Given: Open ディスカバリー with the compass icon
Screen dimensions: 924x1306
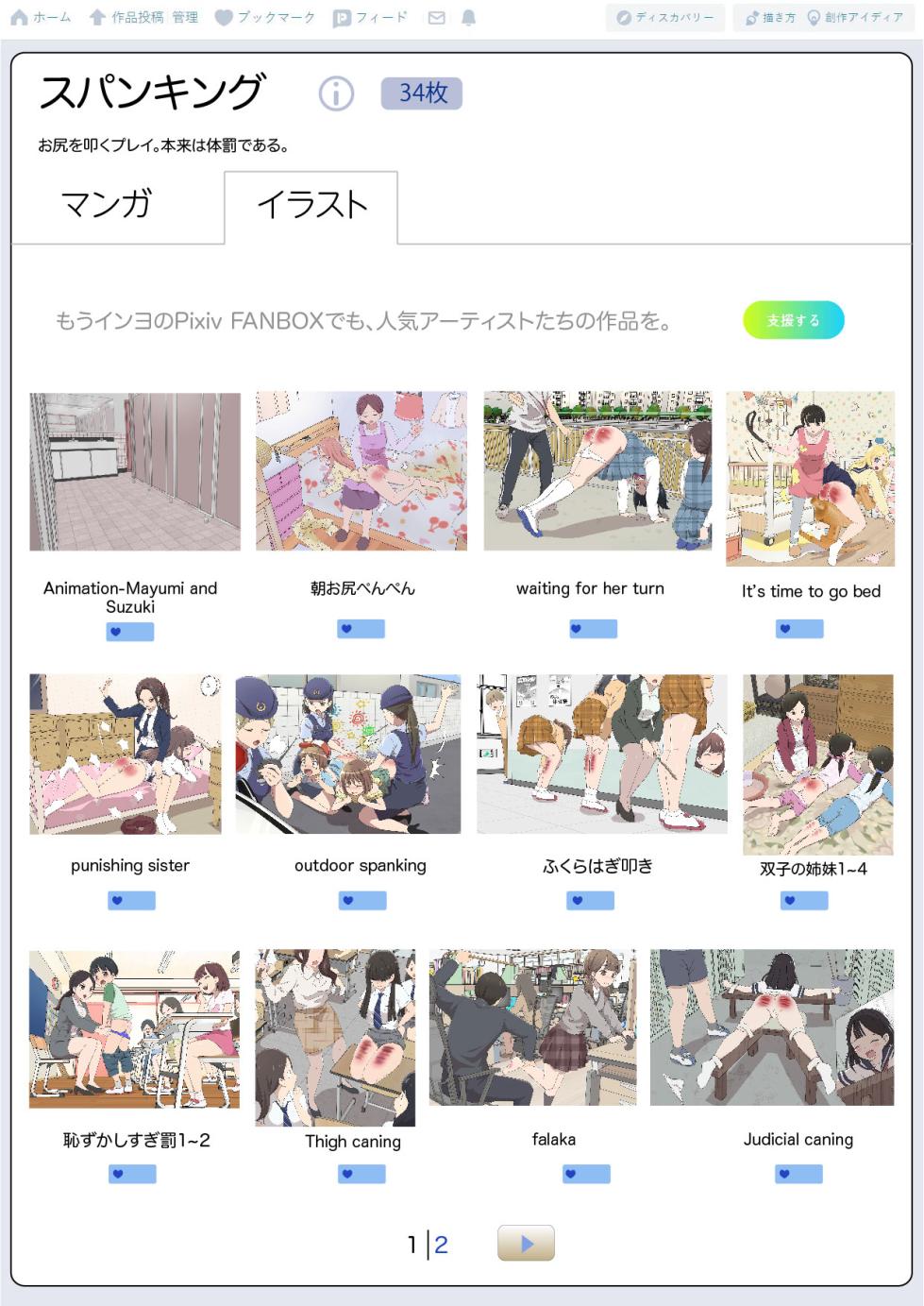Looking at the screenshot, I should pos(623,15).
